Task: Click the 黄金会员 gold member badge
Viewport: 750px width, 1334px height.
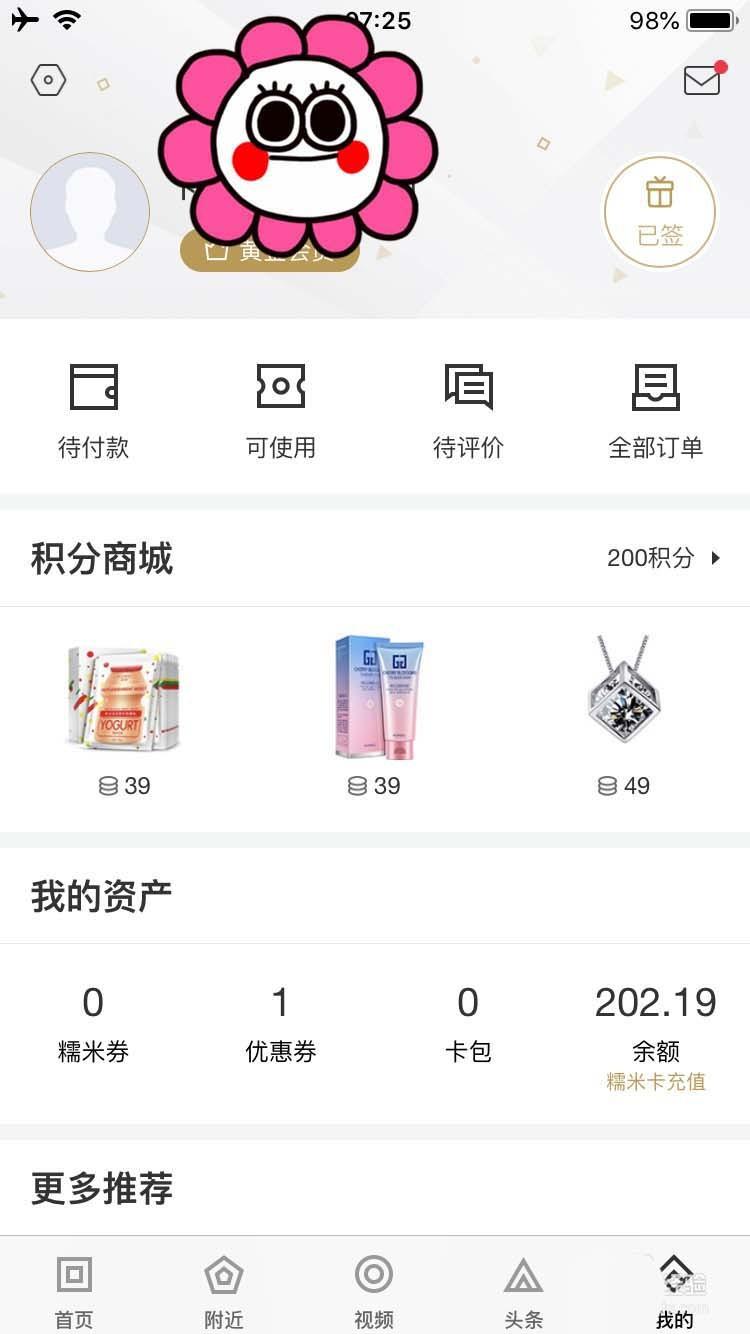Action: 270,251
